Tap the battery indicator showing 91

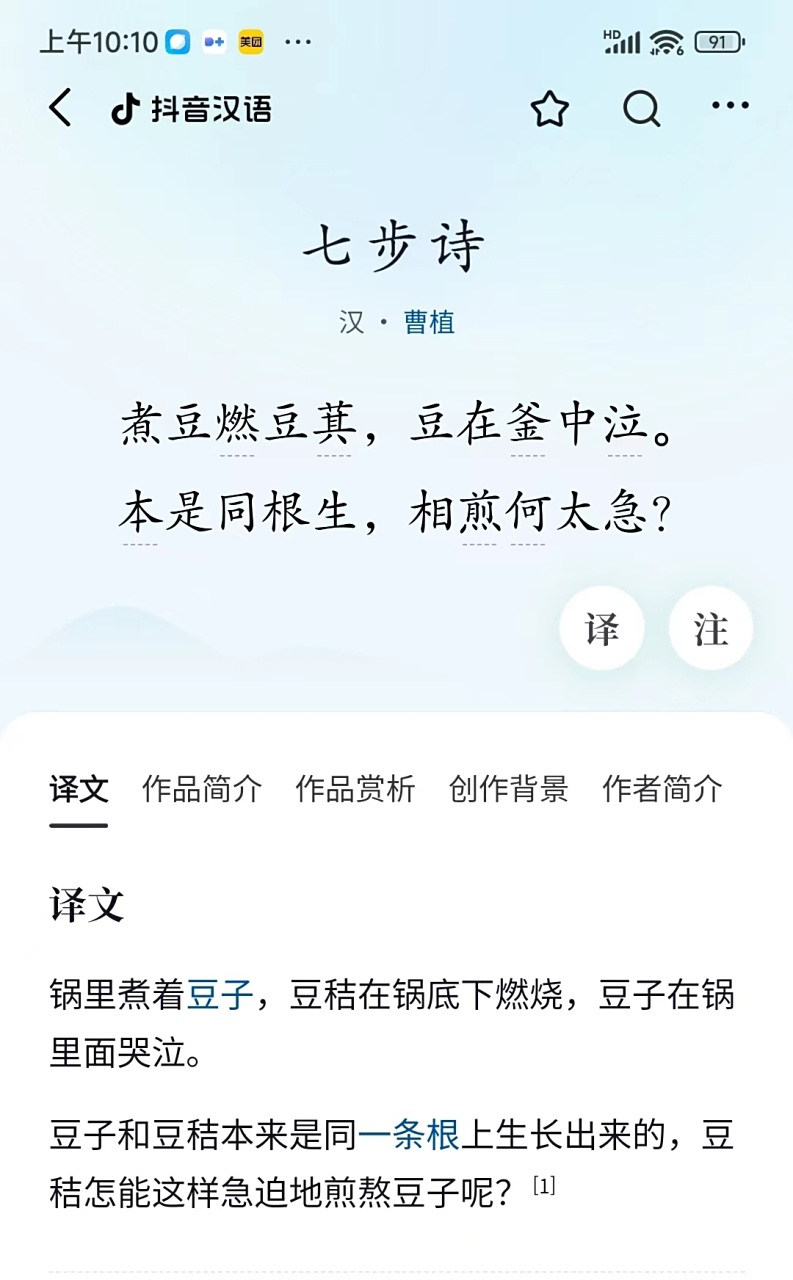click(717, 42)
